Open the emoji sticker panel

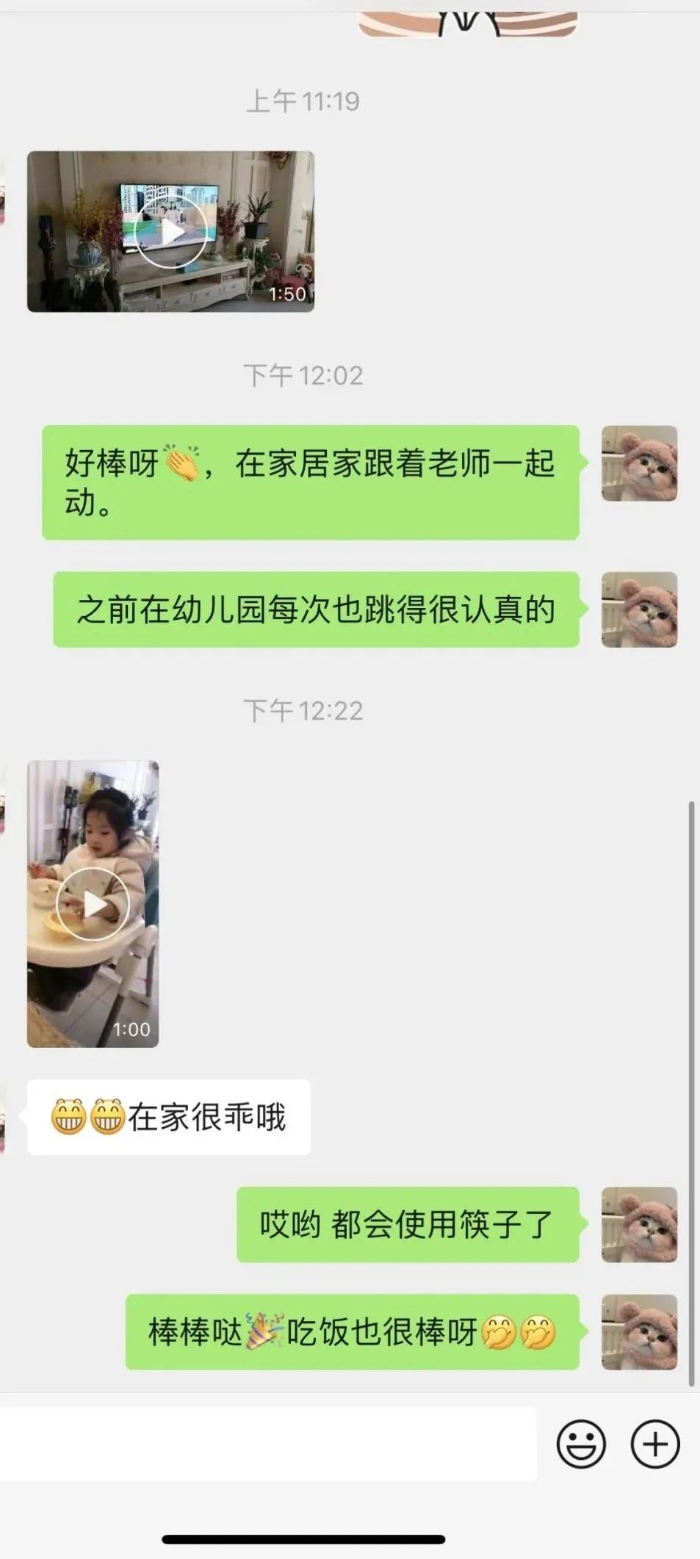[x=581, y=1444]
